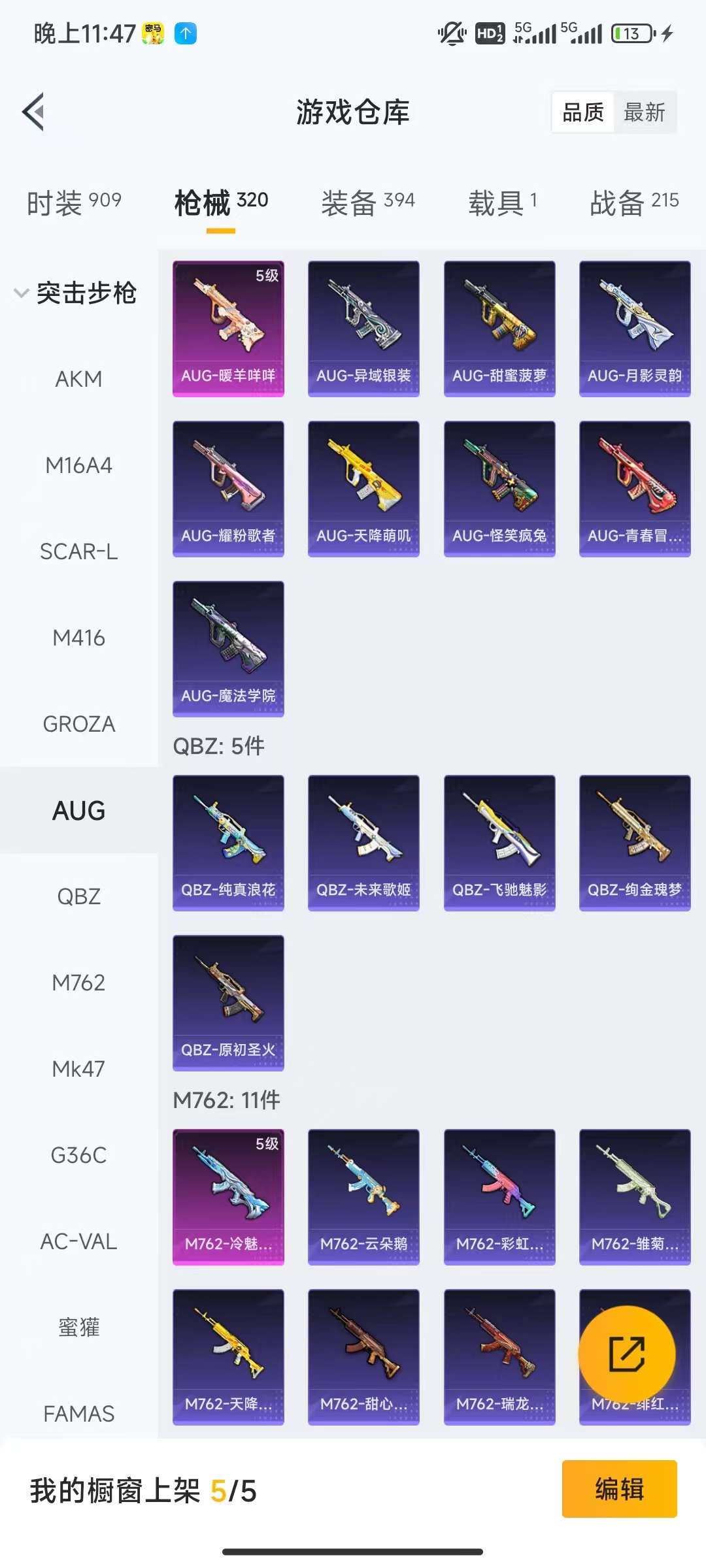The image size is (706, 1568).
Task: Open the QBZ-原初圣火 skin card
Action: 228,1003
